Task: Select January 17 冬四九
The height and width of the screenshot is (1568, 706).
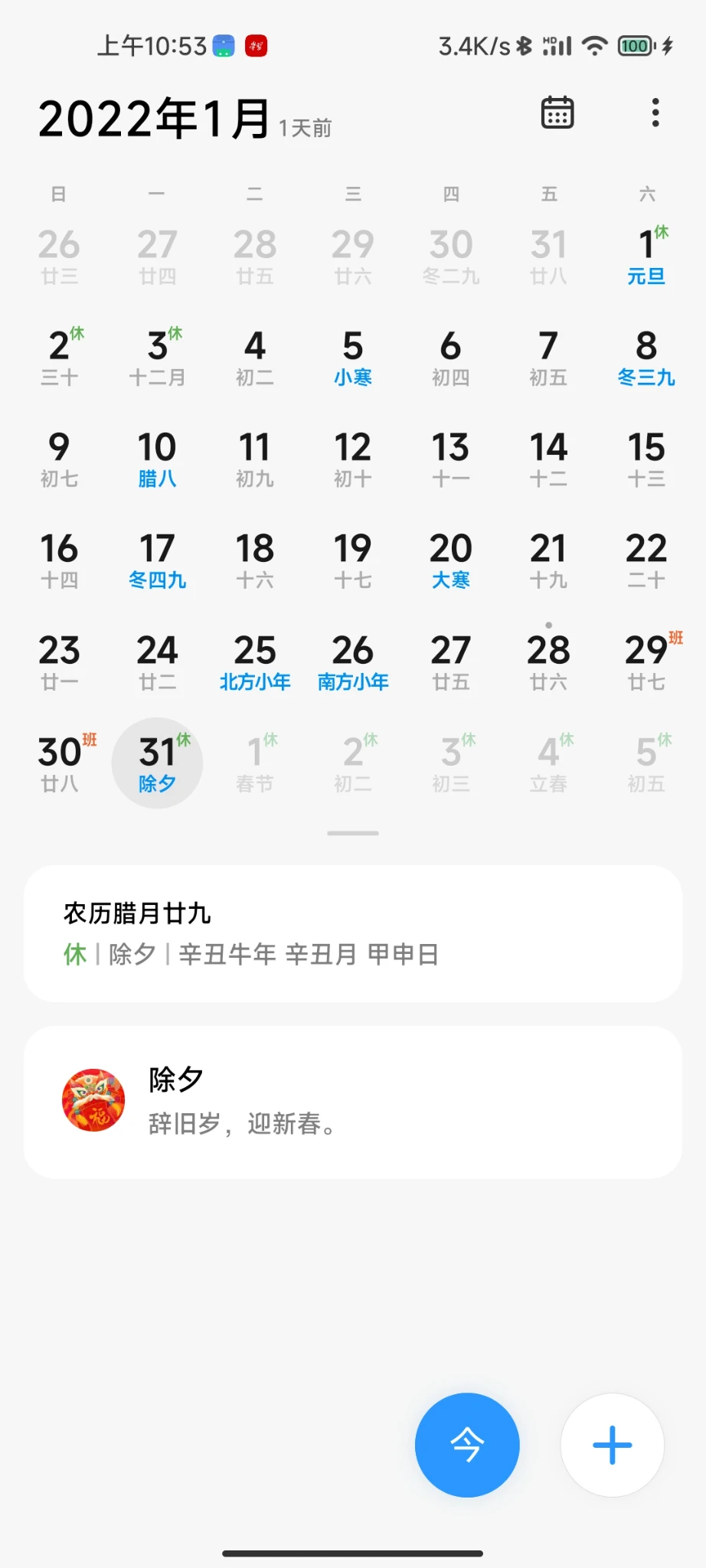Action: (157, 560)
